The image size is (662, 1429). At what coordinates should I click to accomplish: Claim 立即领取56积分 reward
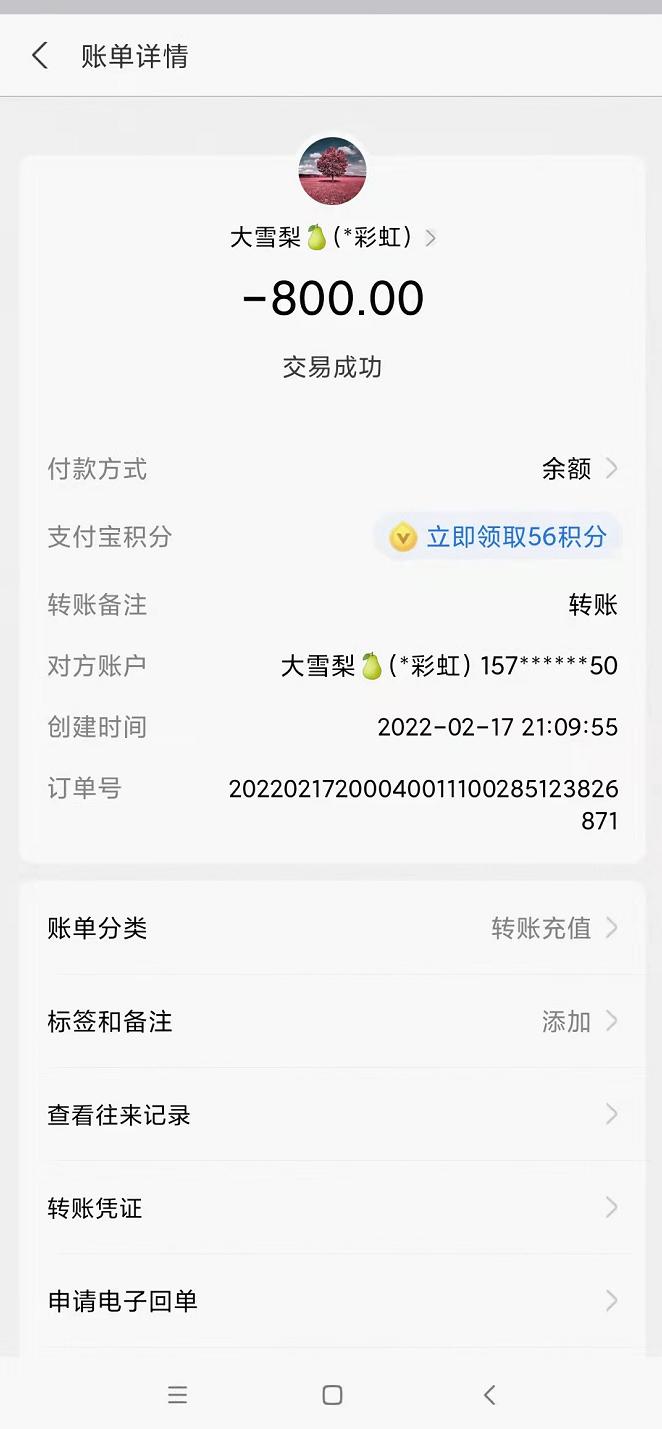[x=498, y=537]
